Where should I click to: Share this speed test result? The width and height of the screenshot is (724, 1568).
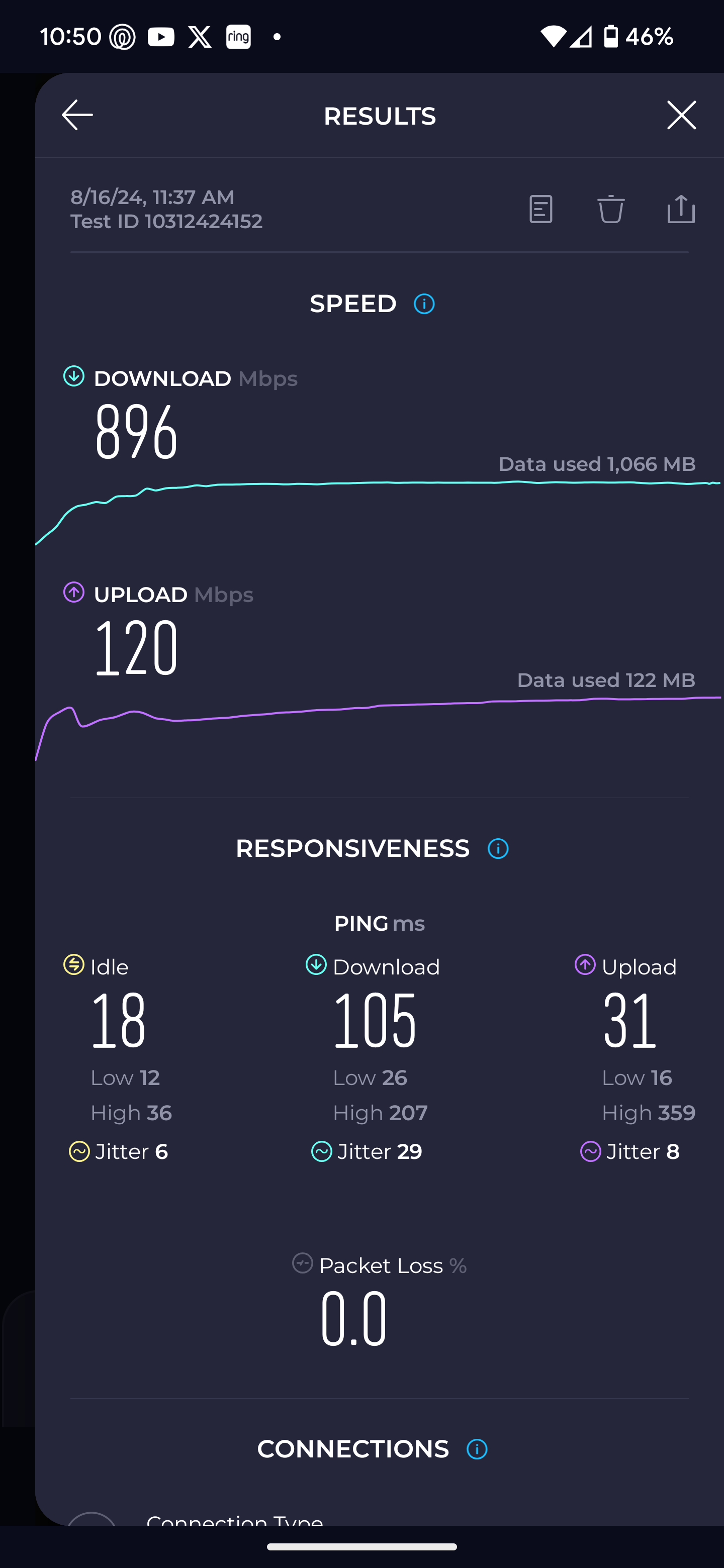coord(681,210)
